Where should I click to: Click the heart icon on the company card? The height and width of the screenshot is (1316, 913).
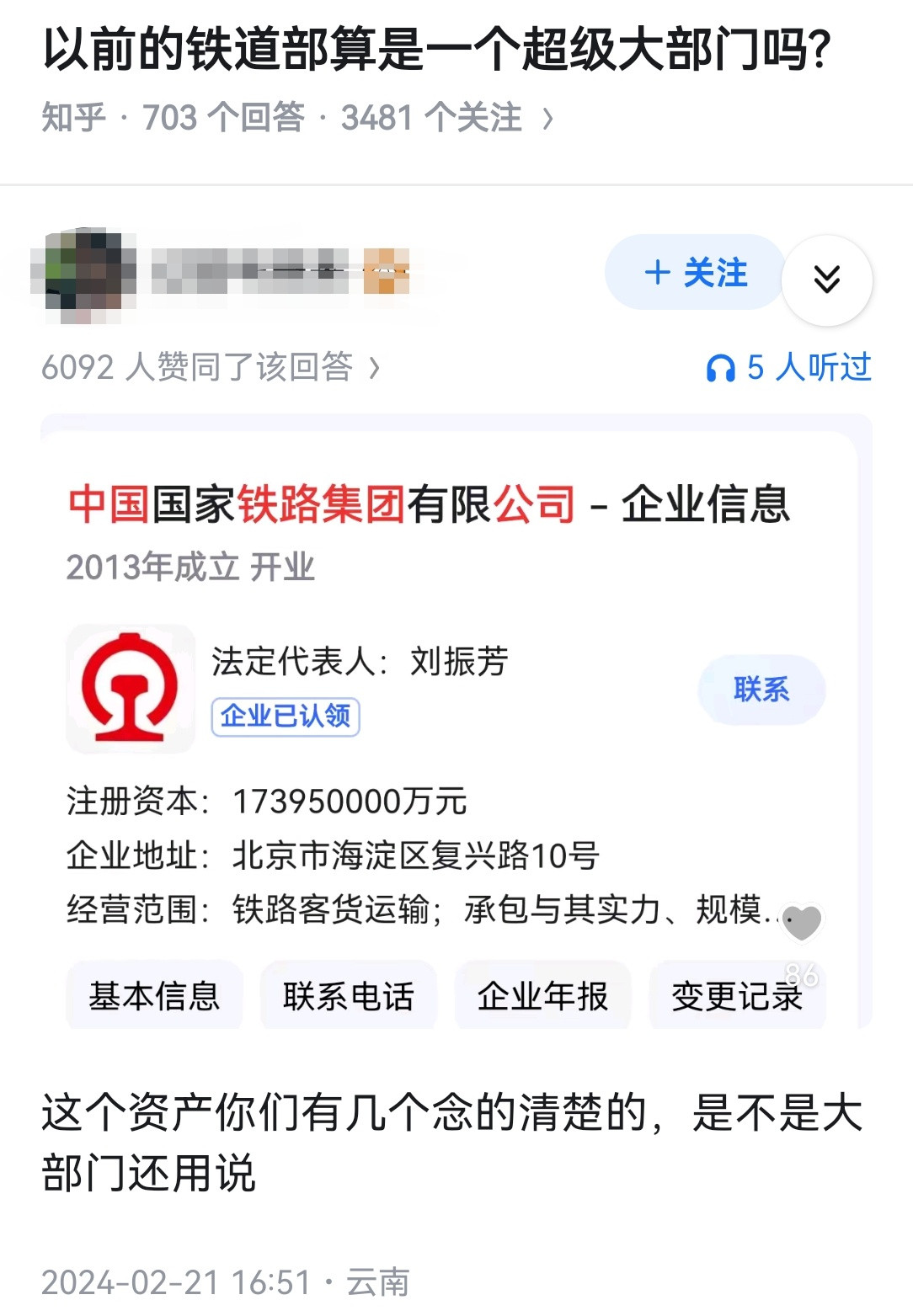tap(804, 922)
